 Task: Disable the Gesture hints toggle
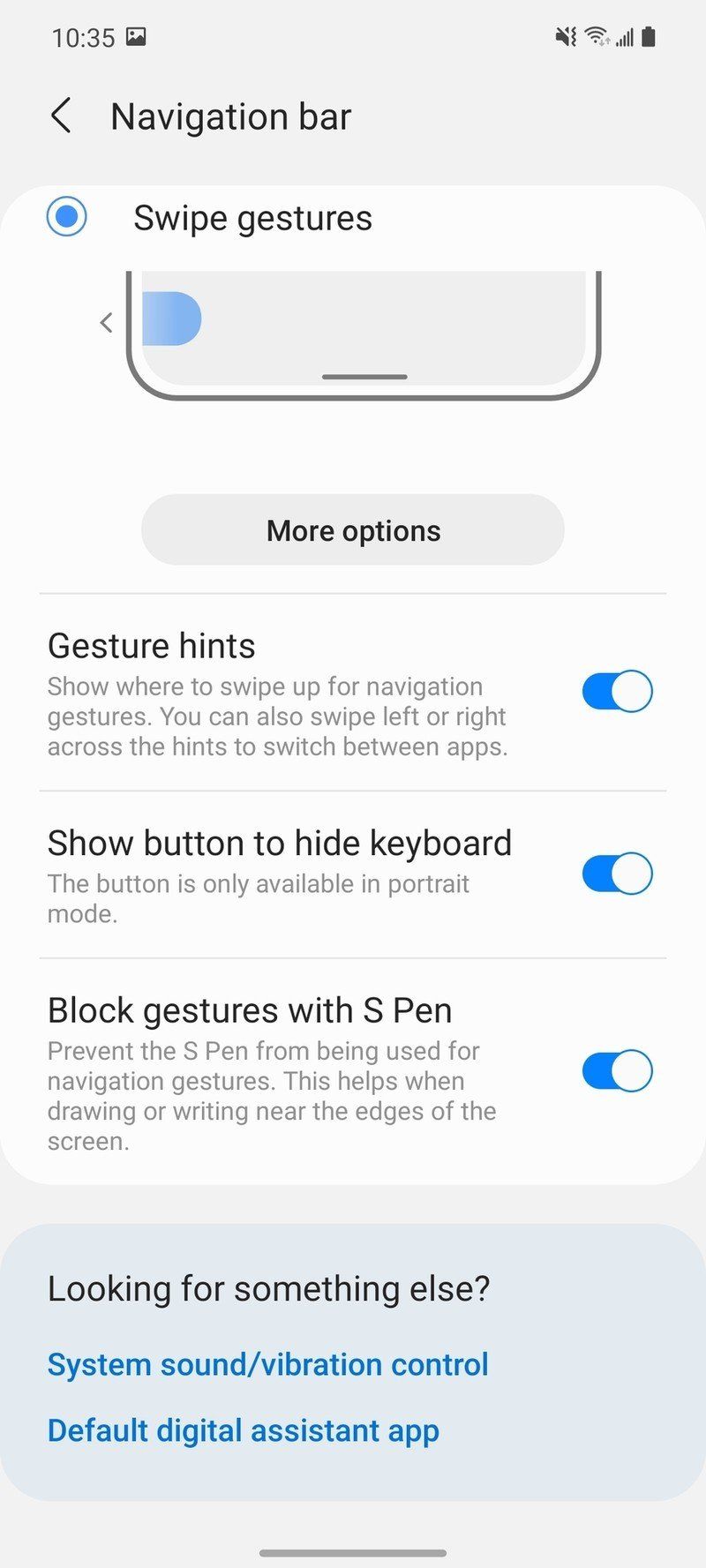coord(615,691)
